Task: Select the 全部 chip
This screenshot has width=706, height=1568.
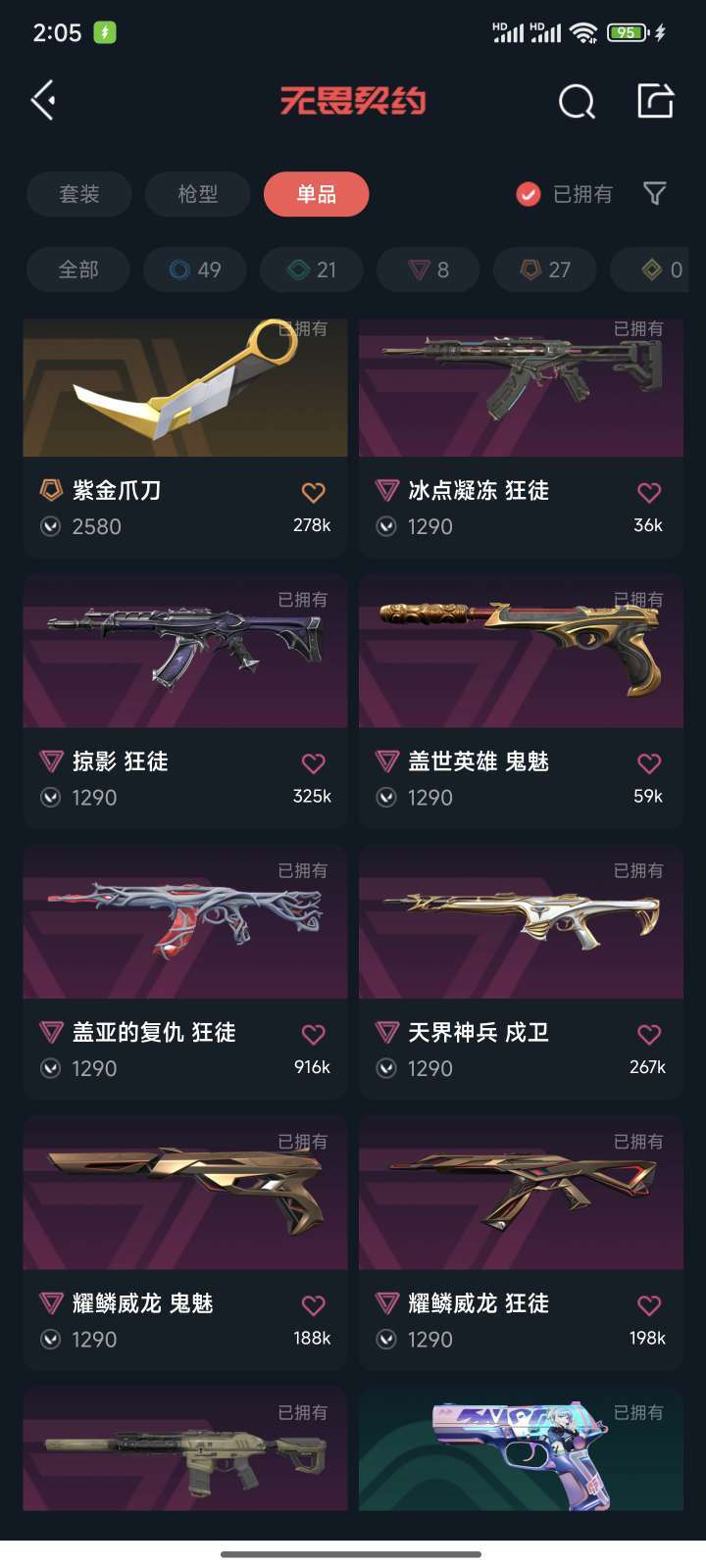Action: point(78,269)
